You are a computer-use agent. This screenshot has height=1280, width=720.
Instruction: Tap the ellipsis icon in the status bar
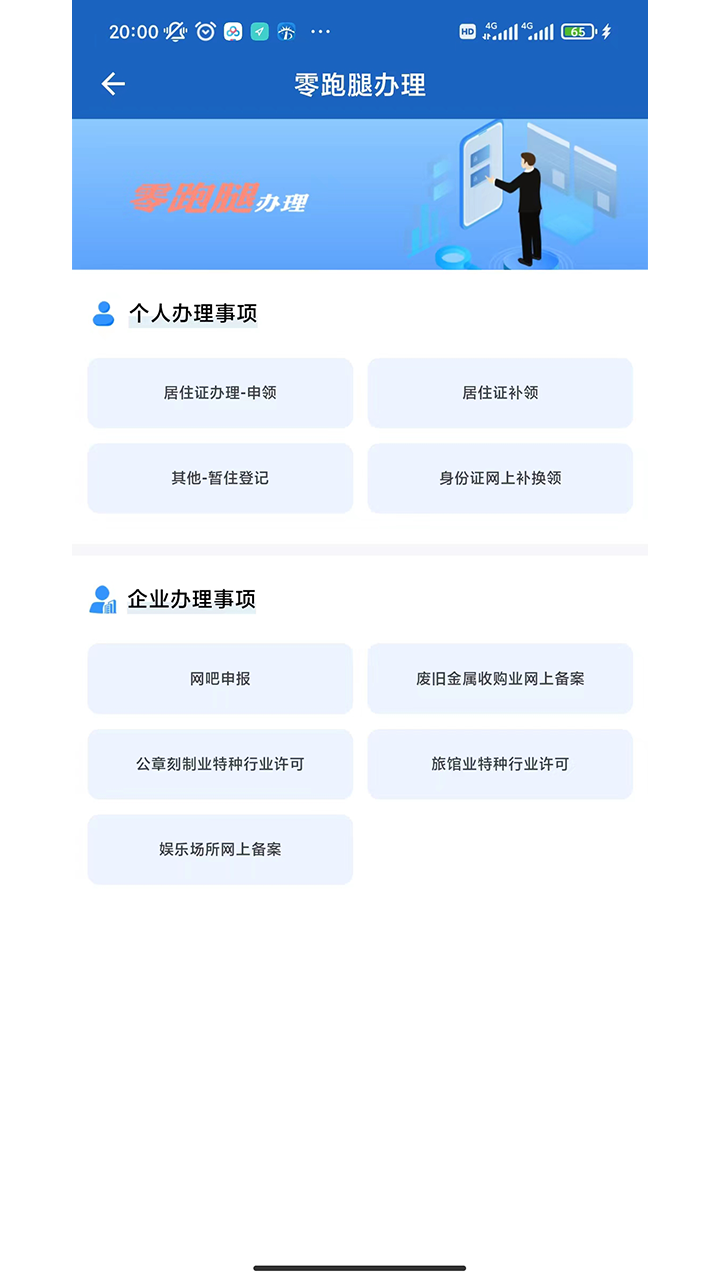click(x=320, y=33)
